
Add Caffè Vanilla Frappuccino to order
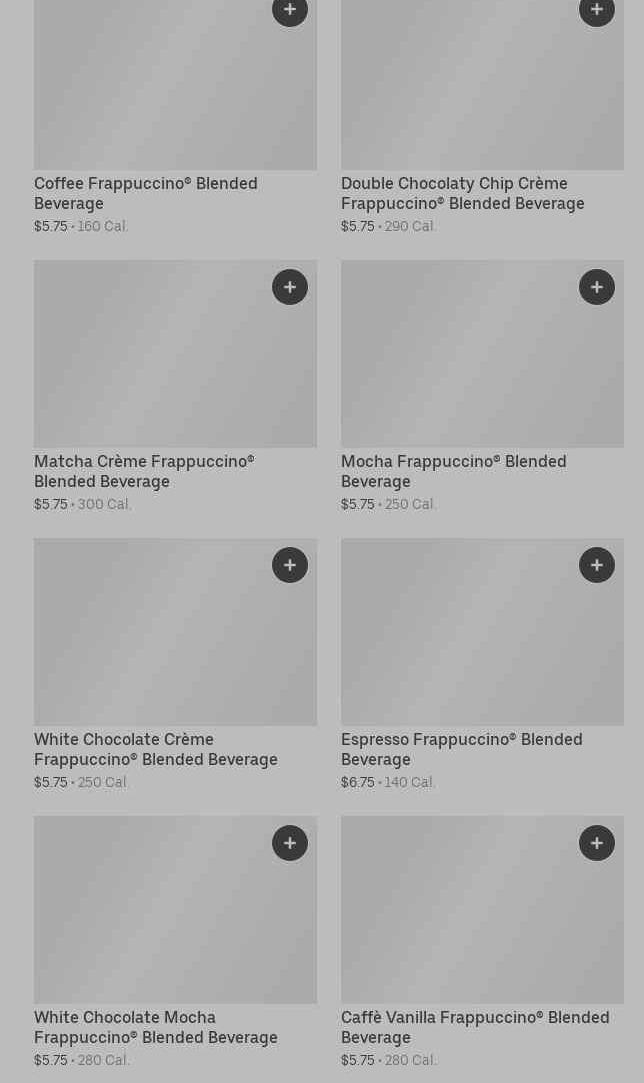[x=597, y=843]
